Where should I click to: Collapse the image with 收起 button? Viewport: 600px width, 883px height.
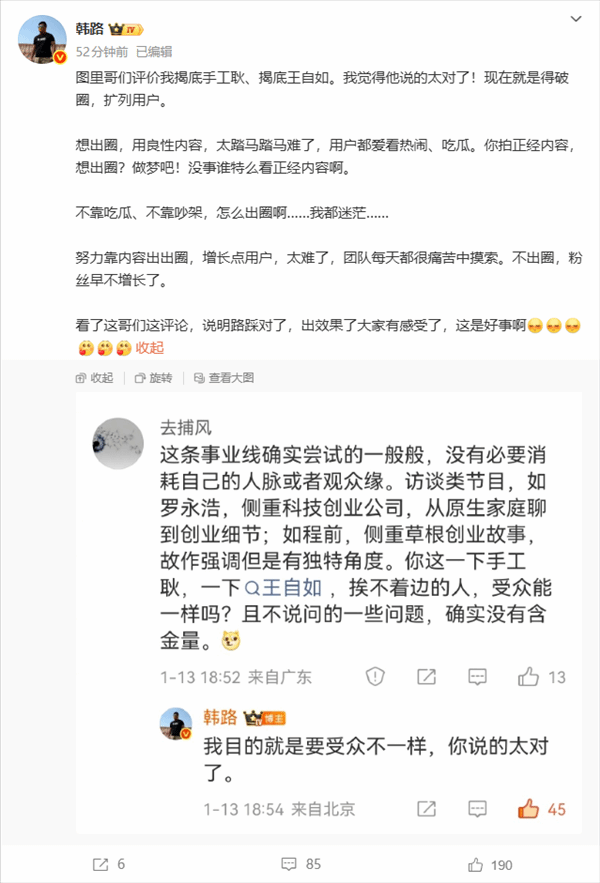(95, 378)
